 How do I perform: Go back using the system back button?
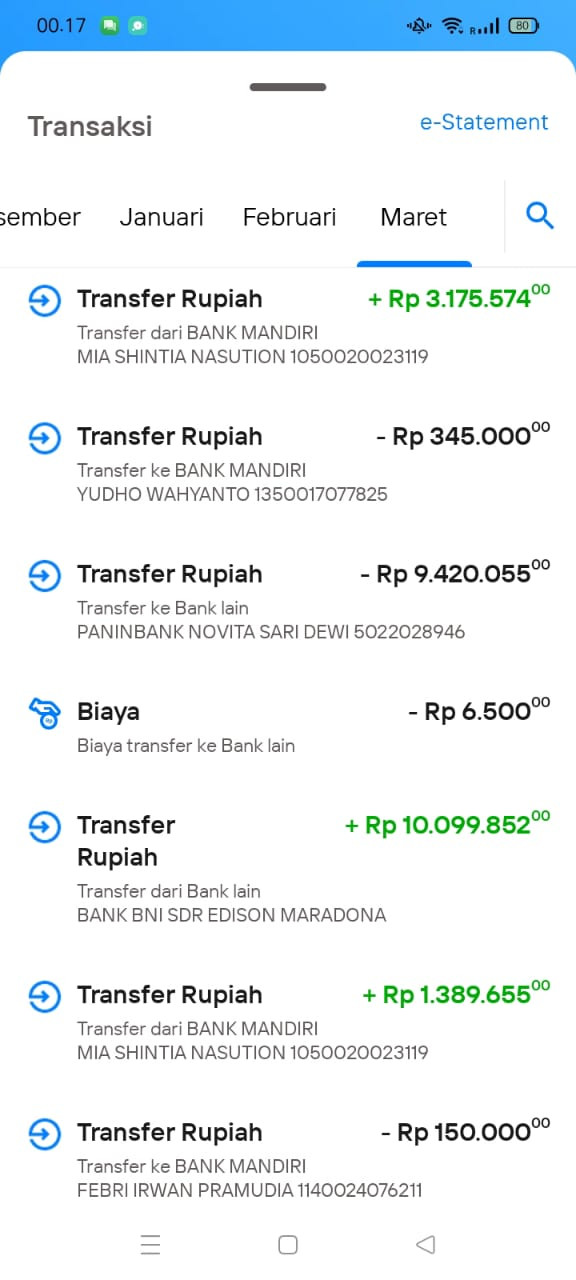pyautogui.click(x=425, y=1244)
